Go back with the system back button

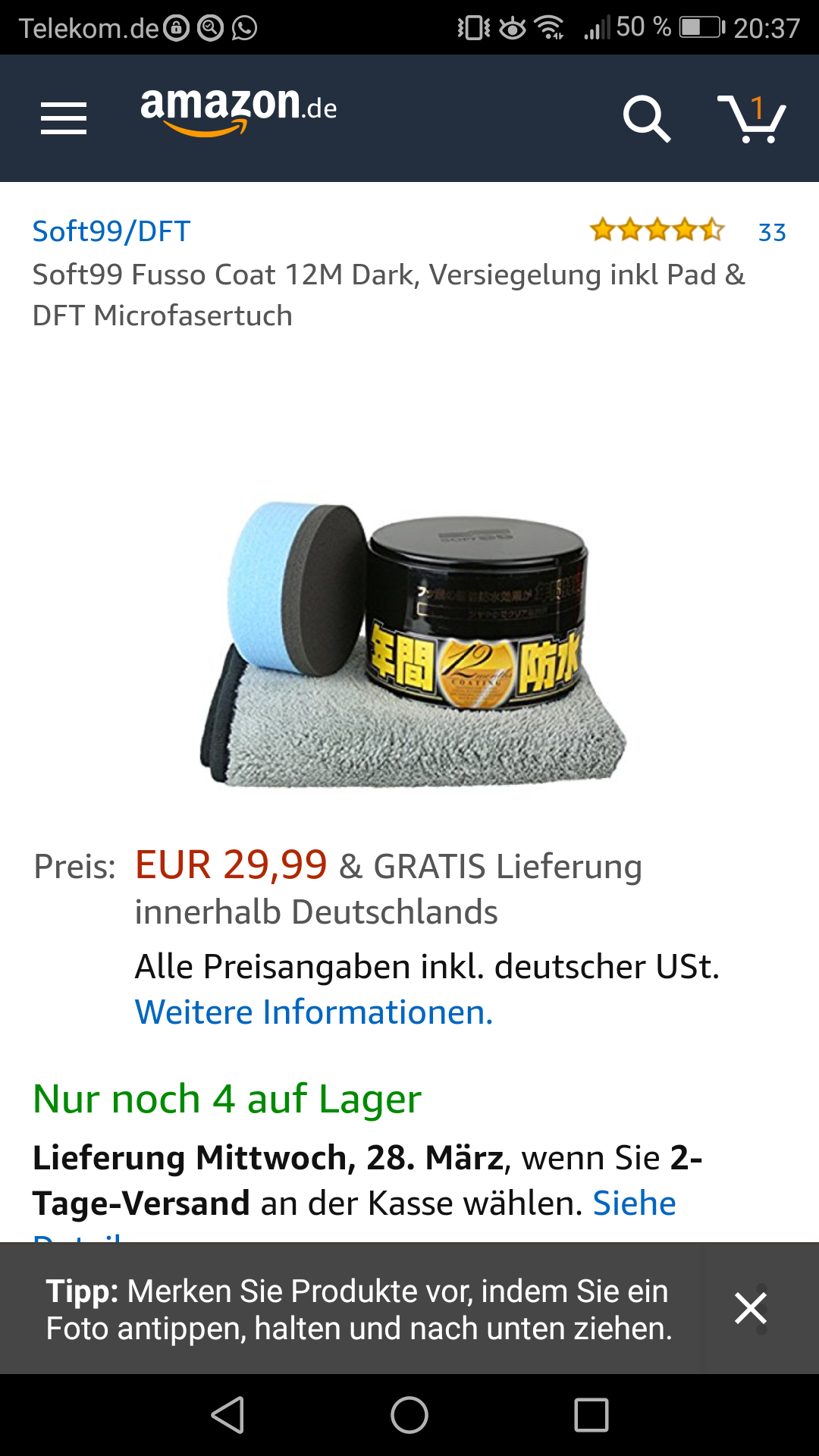click(x=227, y=1415)
